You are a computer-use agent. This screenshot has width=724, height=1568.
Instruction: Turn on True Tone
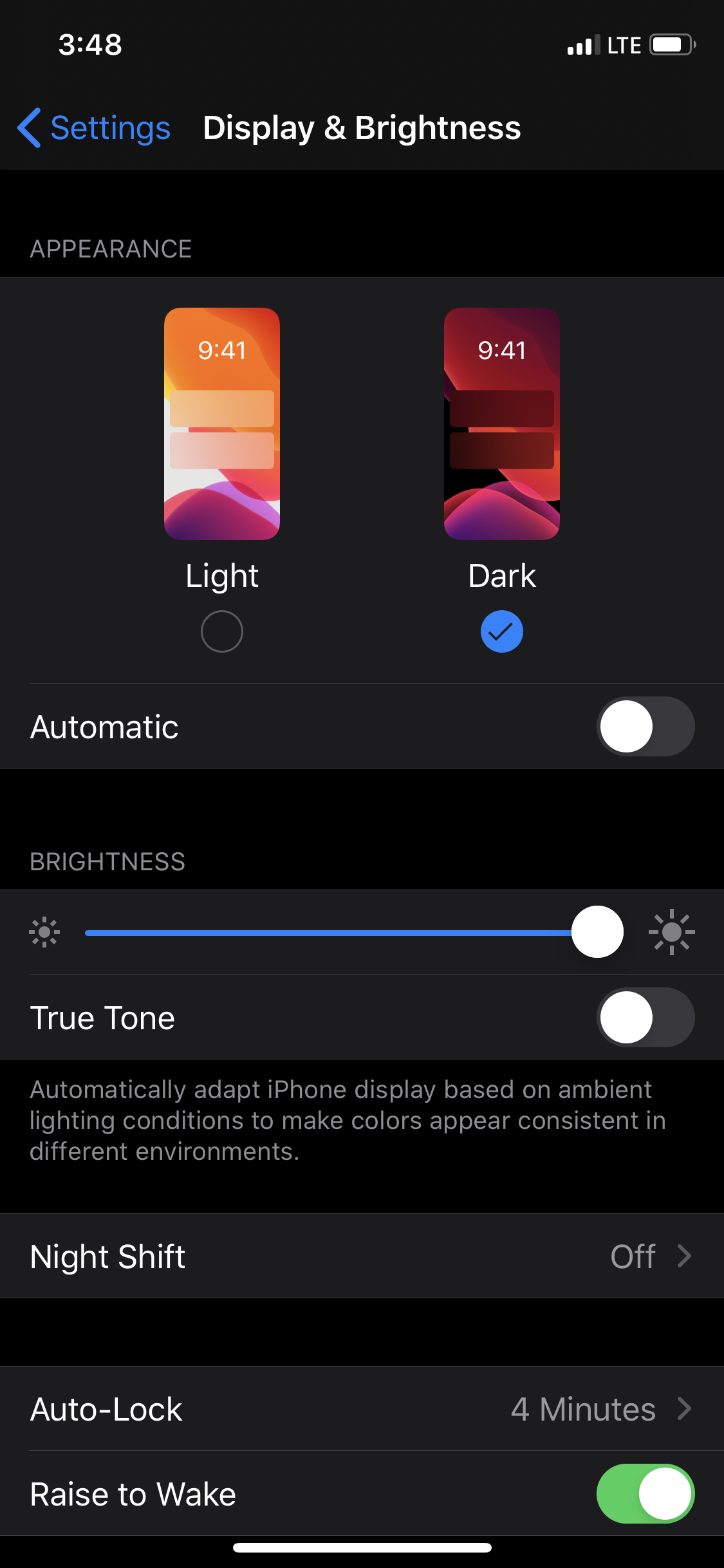tap(645, 1017)
